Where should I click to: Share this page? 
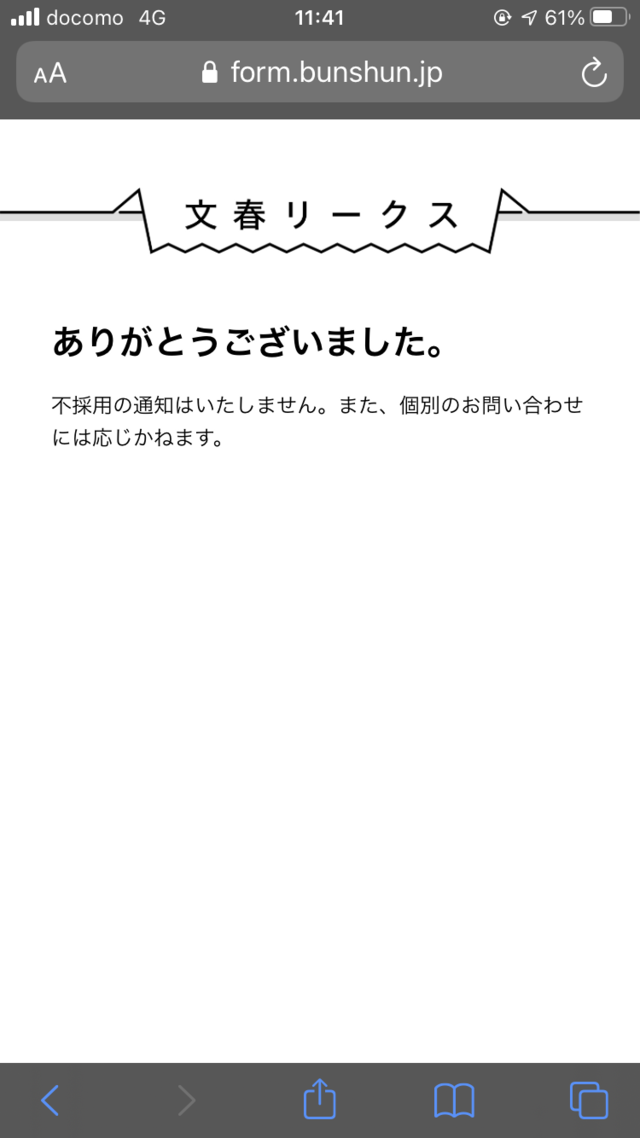[319, 1099]
